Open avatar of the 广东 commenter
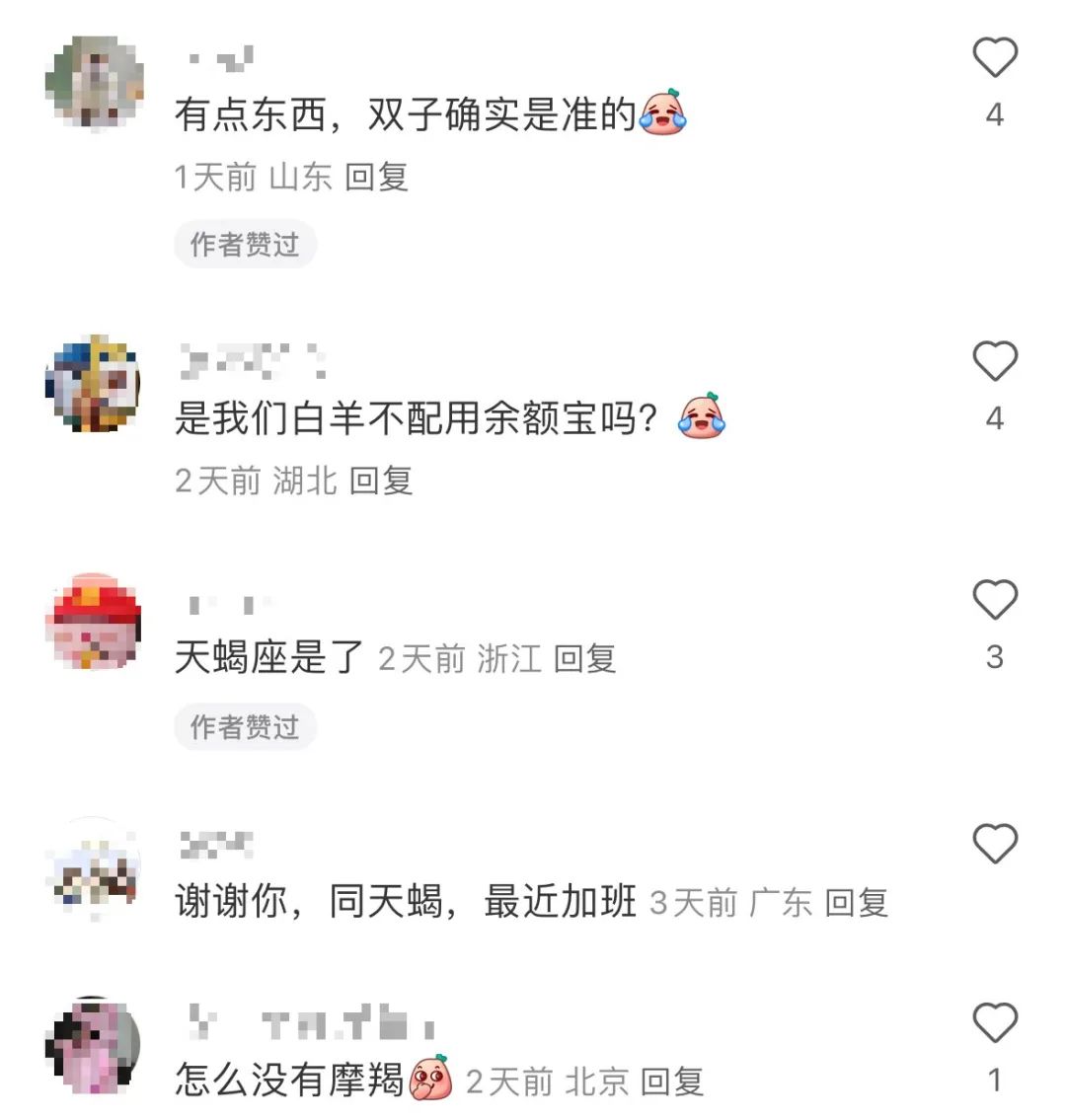The height and width of the screenshot is (1120, 1066). coord(95,868)
